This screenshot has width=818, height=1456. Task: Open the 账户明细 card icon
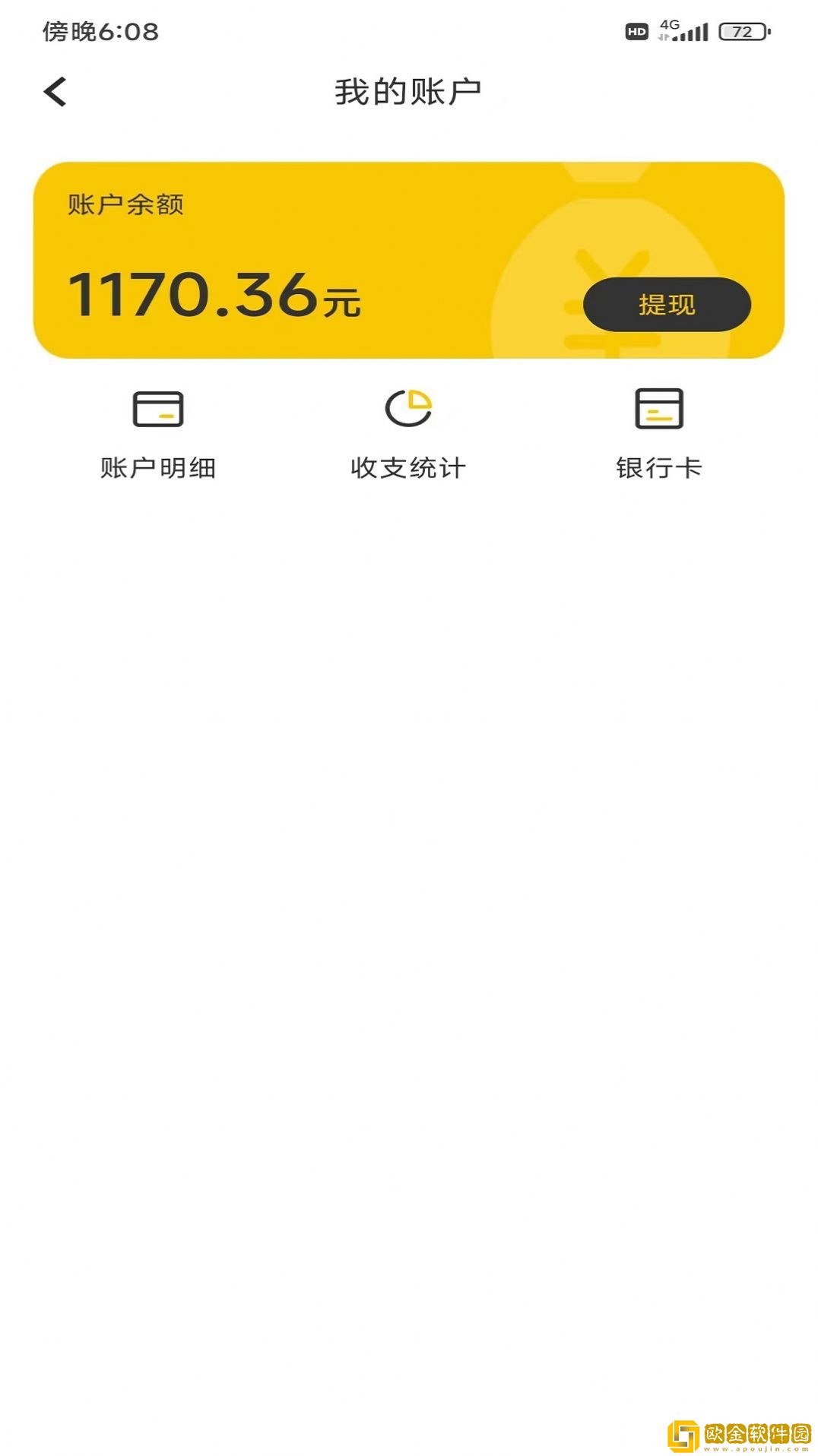[157, 407]
